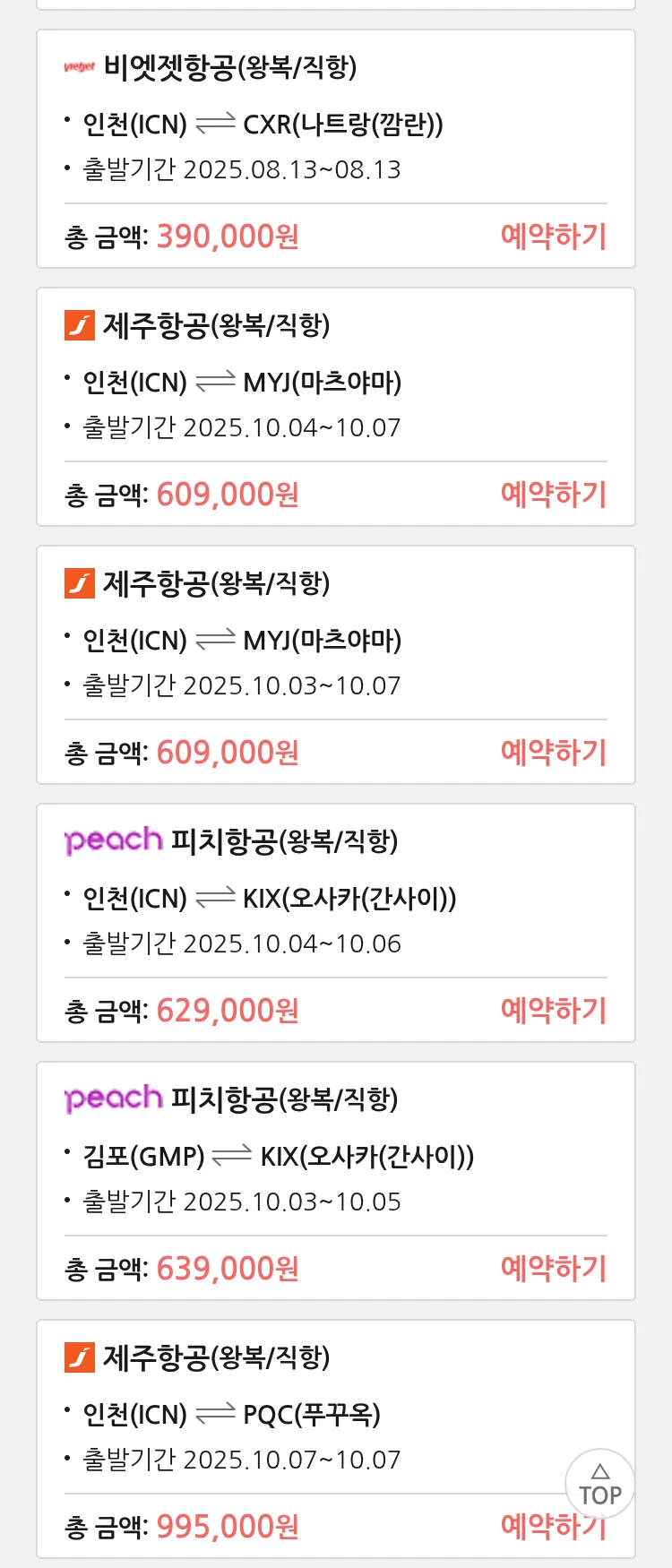The width and height of the screenshot is (672, 1568).
Task: Reserve the 629,000원 Peach flight from Incheon
Action: tap(553, 1011)
